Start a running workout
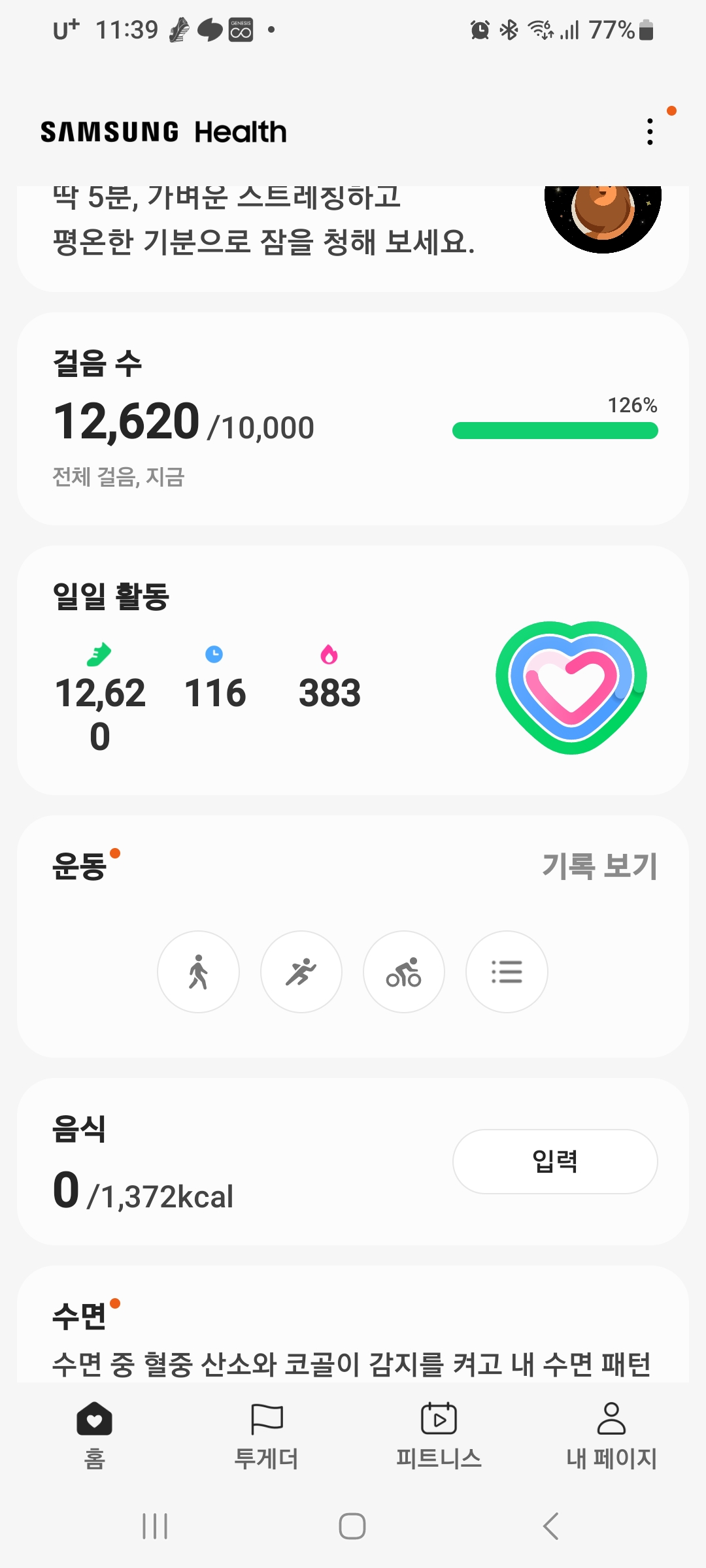Viewport: 706px width, 1568px height. click(x=301, y=972)
